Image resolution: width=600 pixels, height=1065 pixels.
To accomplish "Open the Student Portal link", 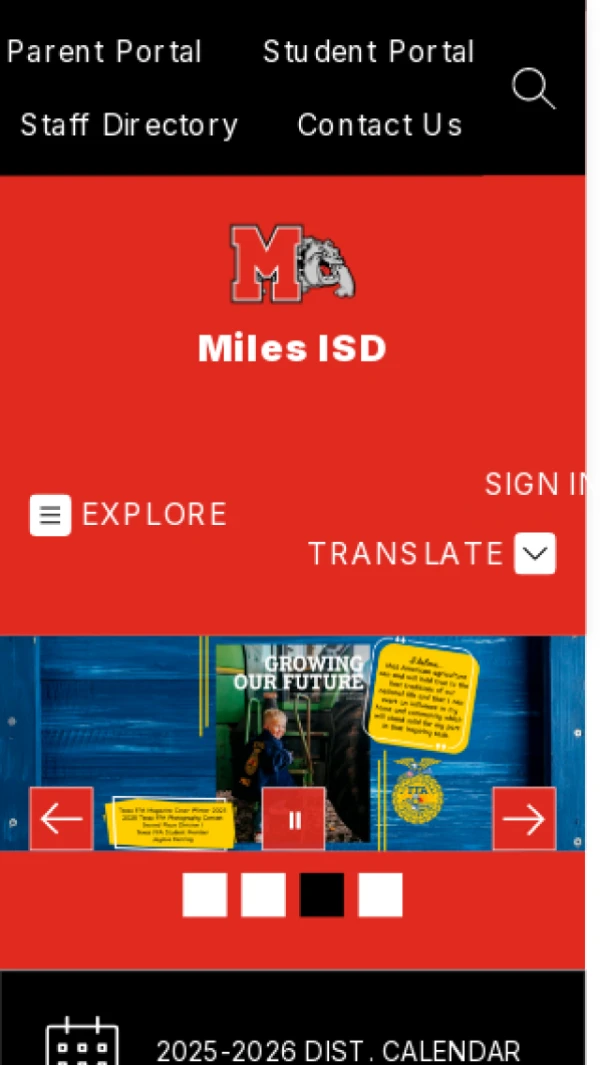I will coord(368,52).
